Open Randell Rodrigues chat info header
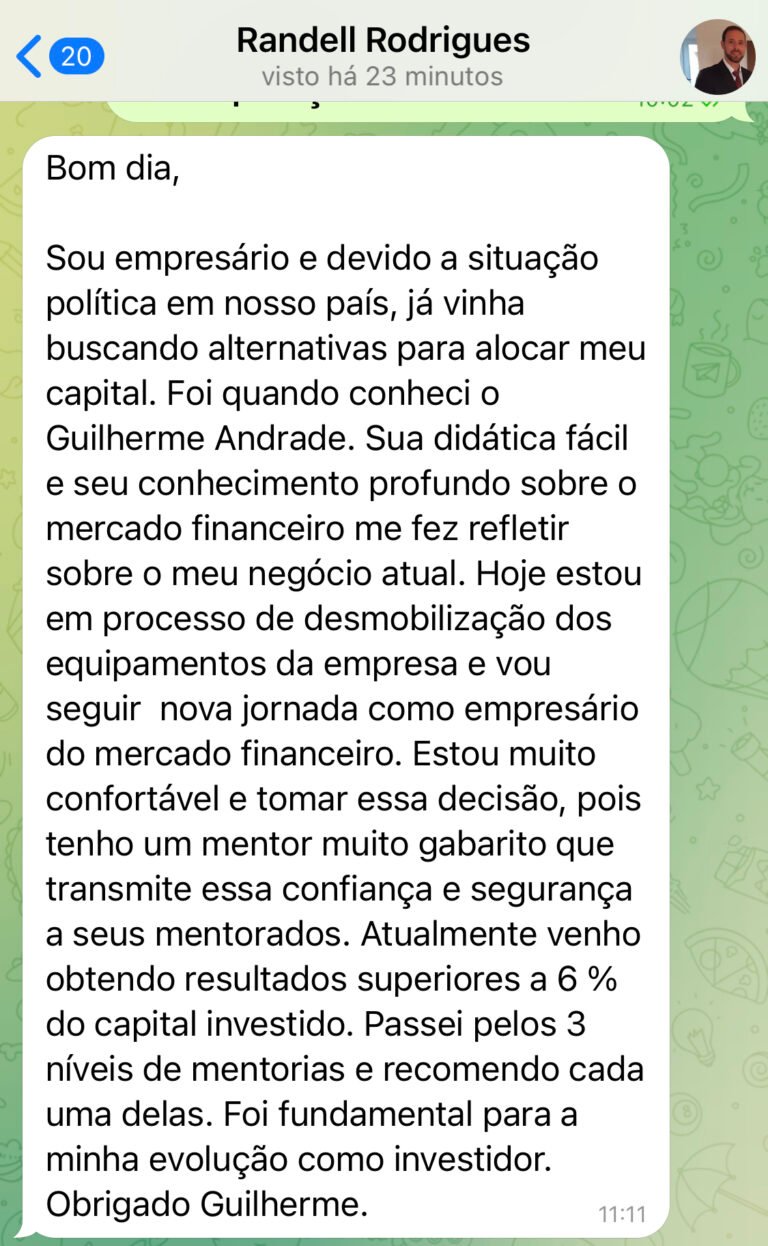 383,56
